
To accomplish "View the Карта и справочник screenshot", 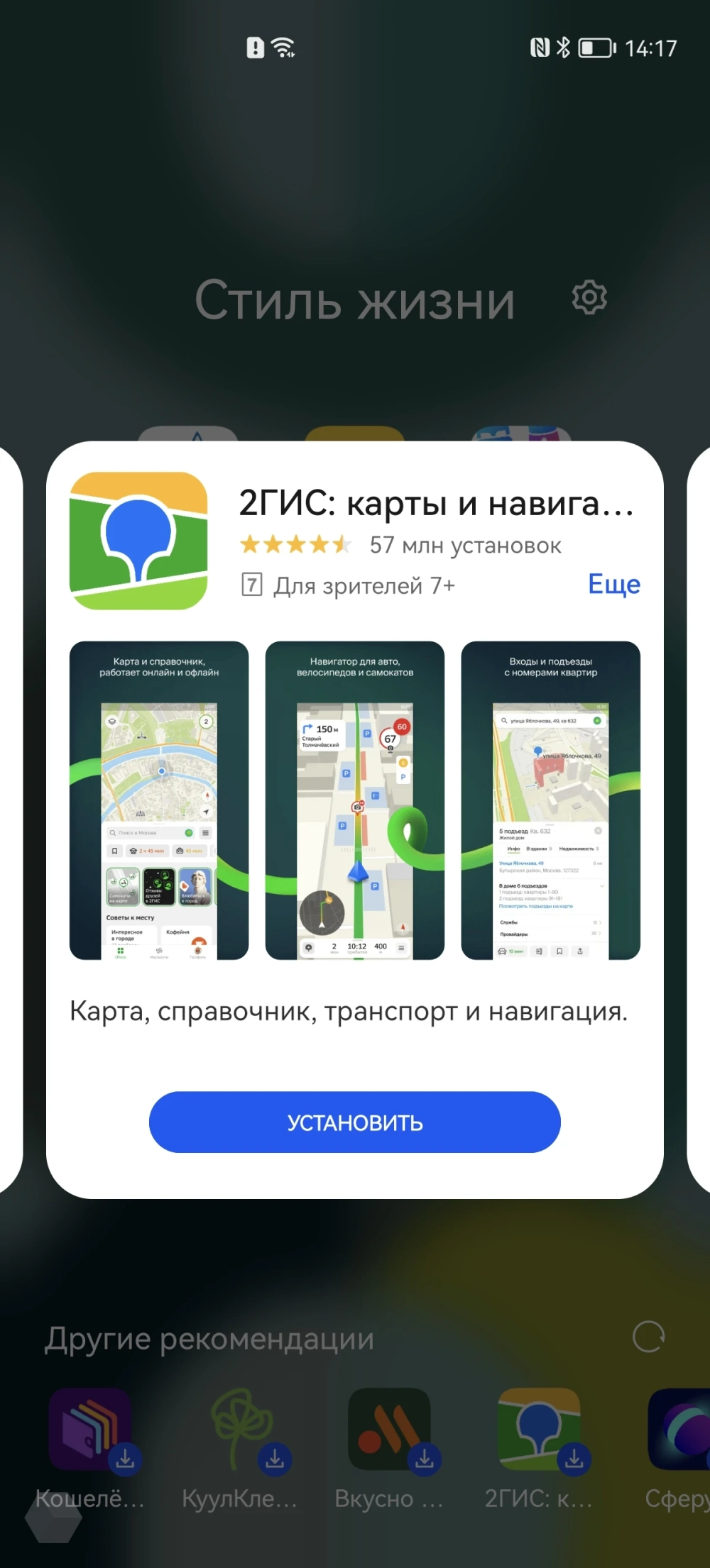I will (x=159, y=800).
